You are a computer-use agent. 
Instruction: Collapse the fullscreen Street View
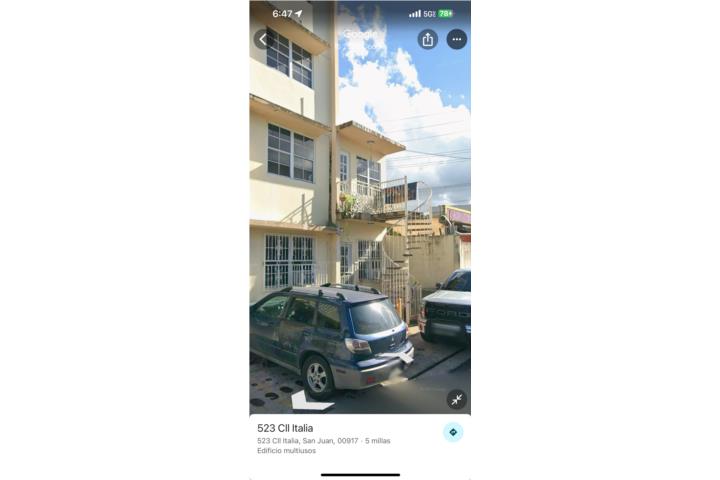click(456, 399)
